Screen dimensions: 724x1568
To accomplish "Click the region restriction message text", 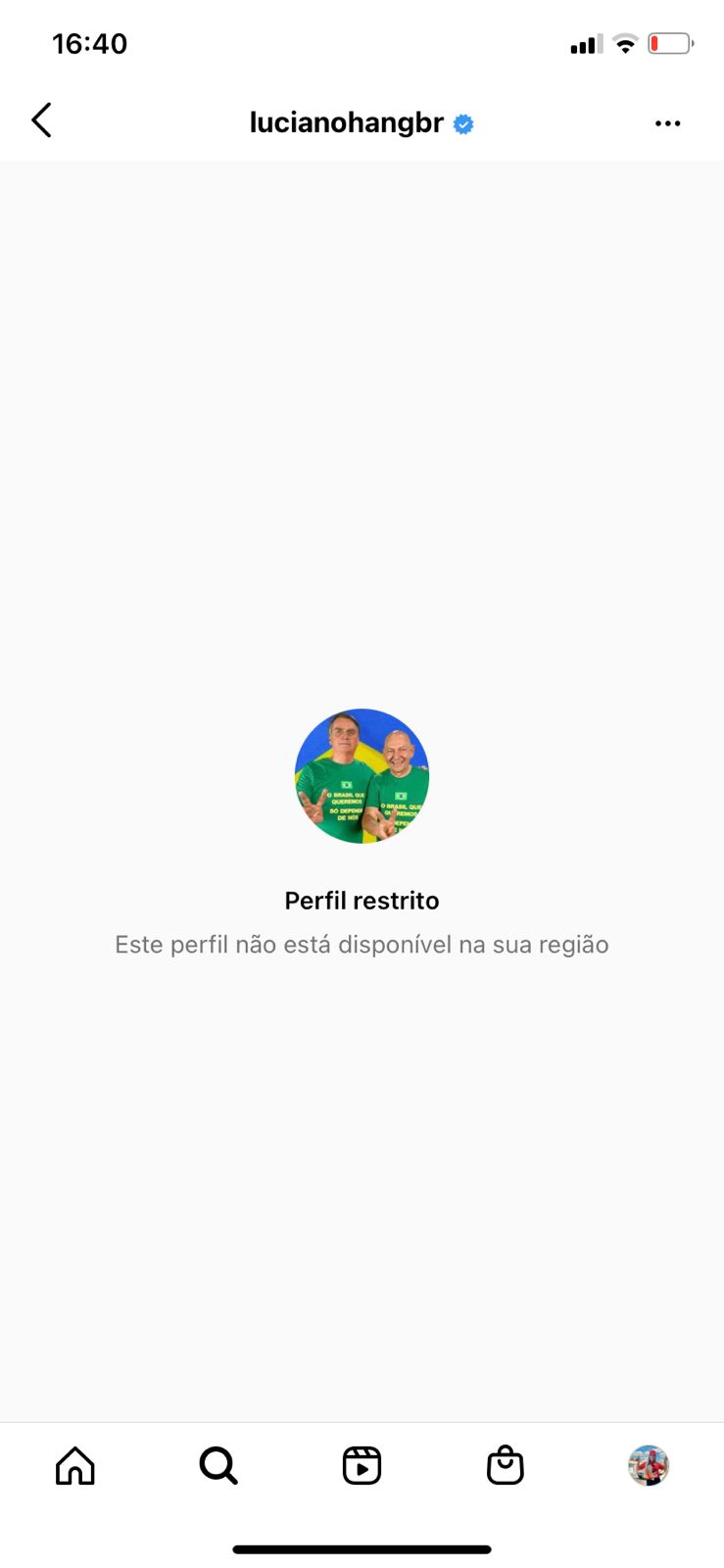I will tap(362, 944).
